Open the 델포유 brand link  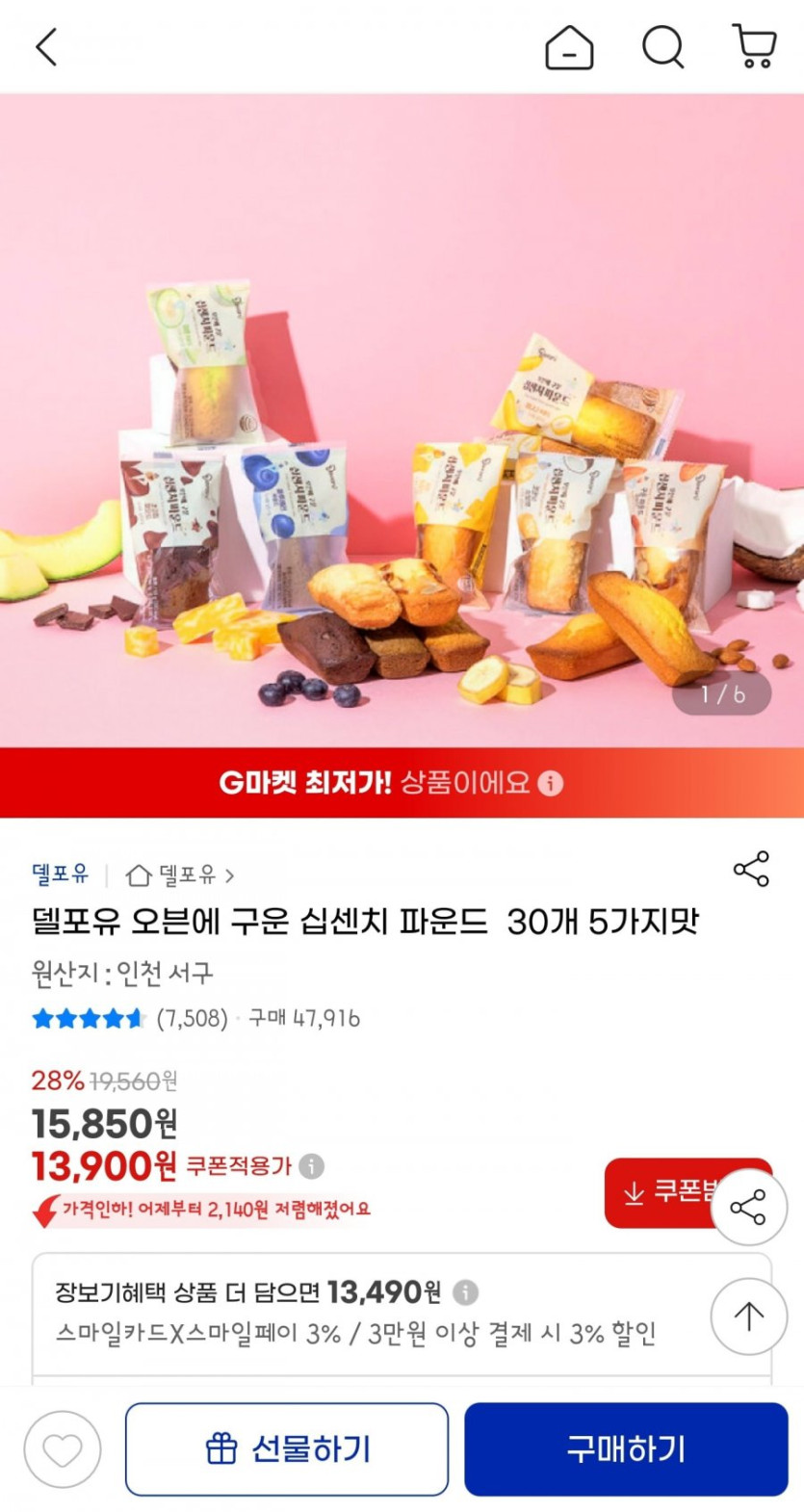pyautogui.click(x=60, y=874)
